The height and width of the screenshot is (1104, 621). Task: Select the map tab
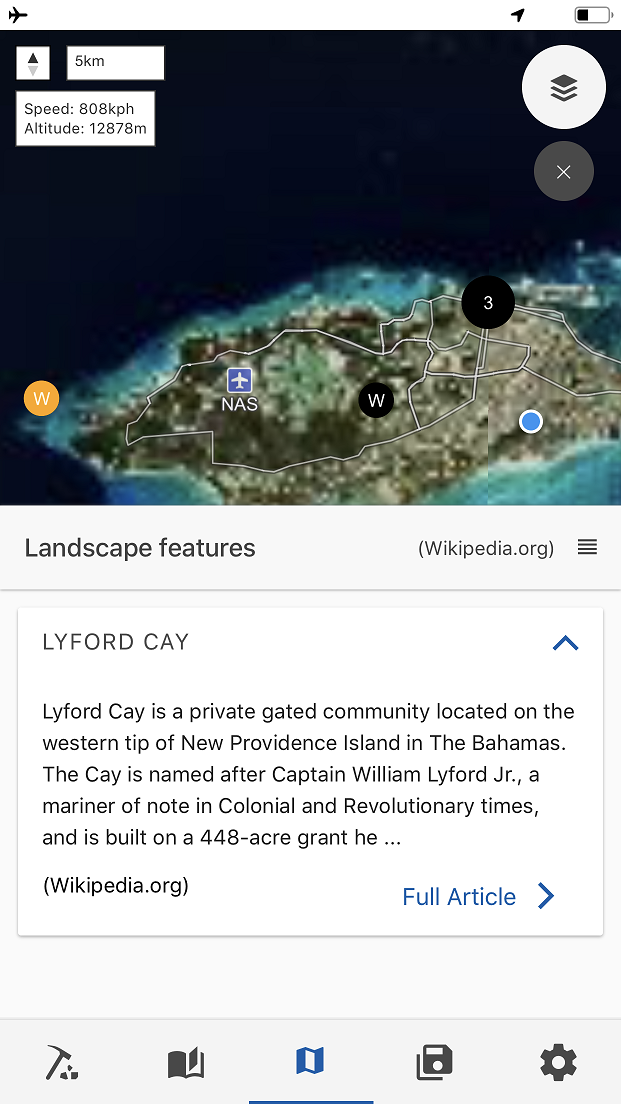pos(310,1060)
